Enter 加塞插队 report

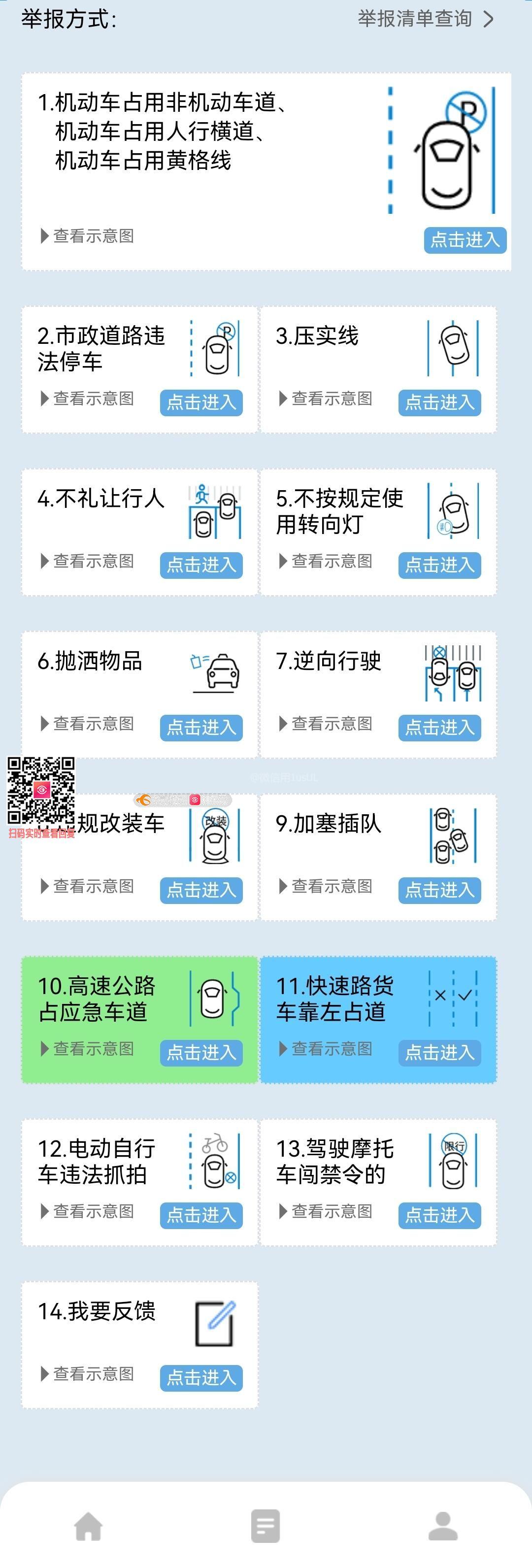[x=439, y=890]
